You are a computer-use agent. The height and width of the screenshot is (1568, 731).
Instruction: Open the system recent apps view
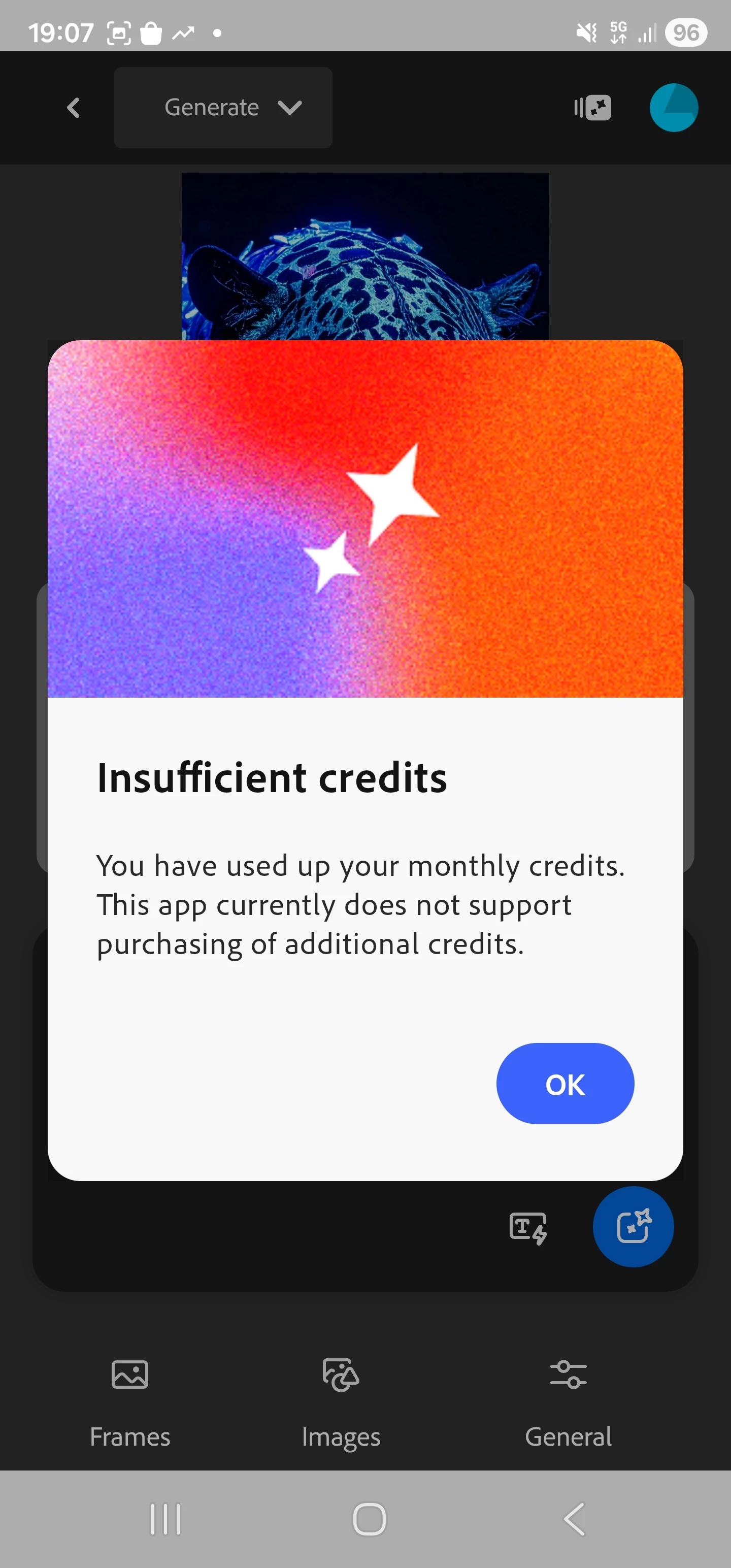click(x=165, y=1519)
